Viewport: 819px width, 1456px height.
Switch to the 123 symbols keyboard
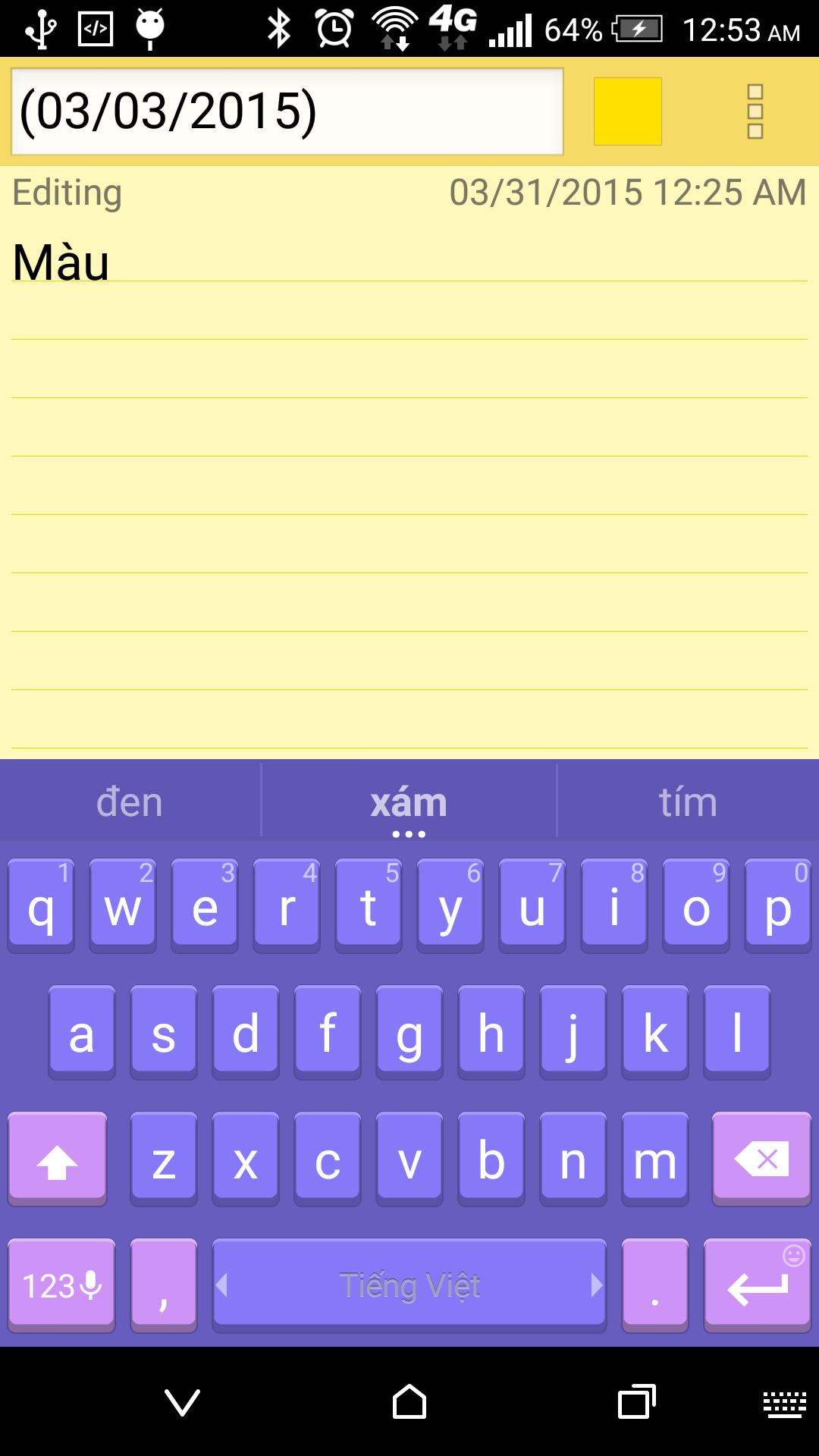61,1285
